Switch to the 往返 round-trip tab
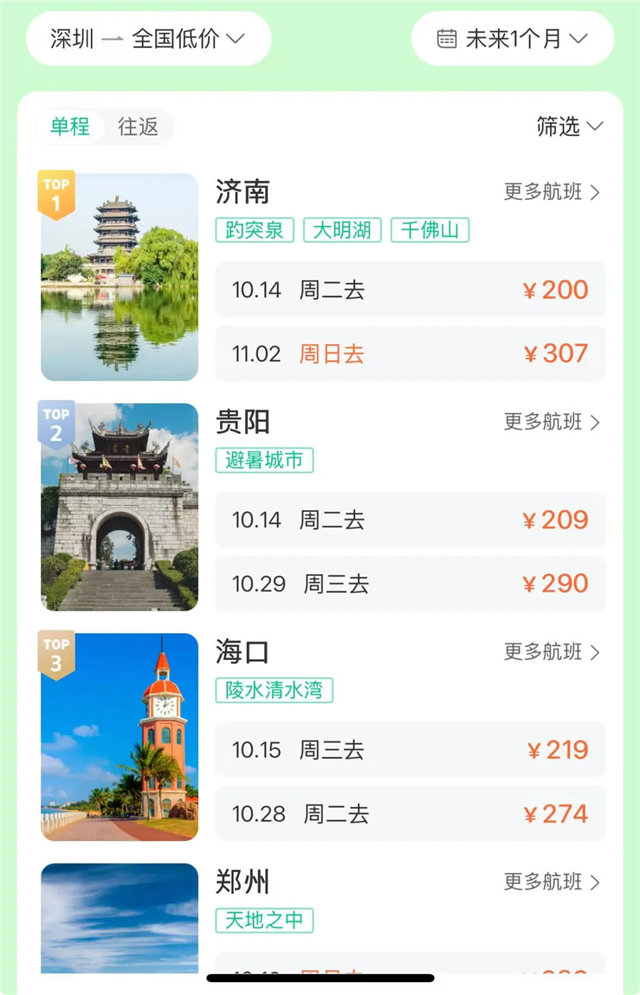Viewport: 640px width, 995px height. click(x=138, y=127)
